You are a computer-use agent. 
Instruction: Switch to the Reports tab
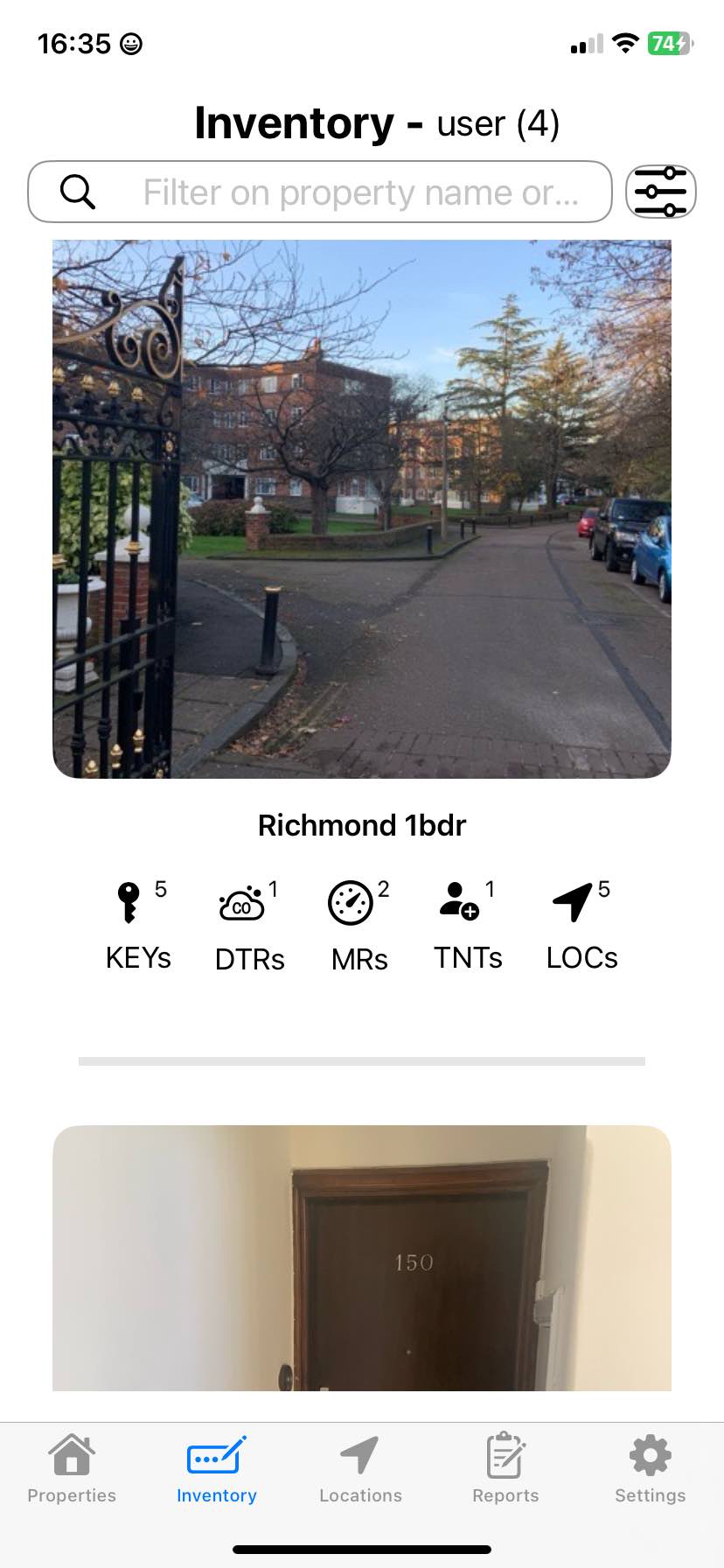505,1469
